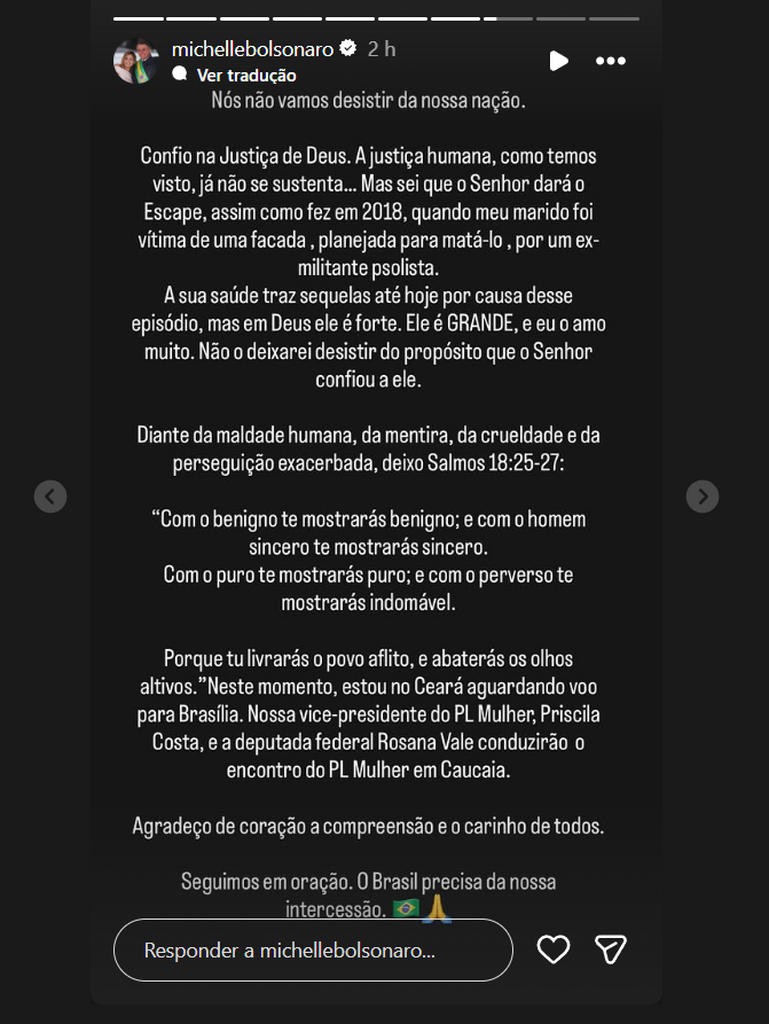Go to the previous story

click(50, 496)
